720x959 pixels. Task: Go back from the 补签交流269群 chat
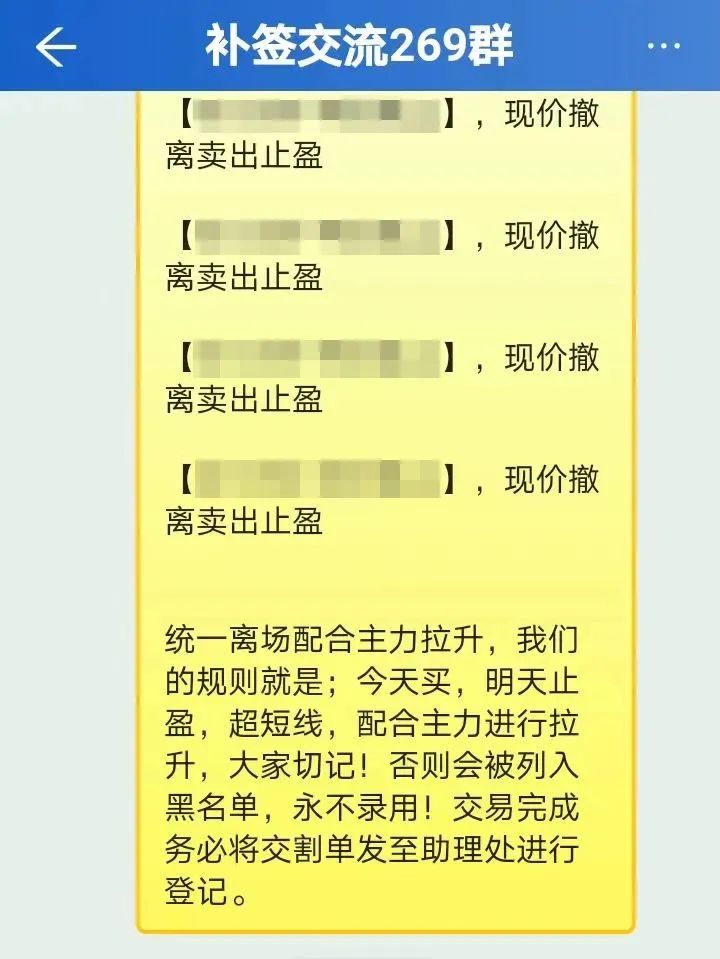56,47
